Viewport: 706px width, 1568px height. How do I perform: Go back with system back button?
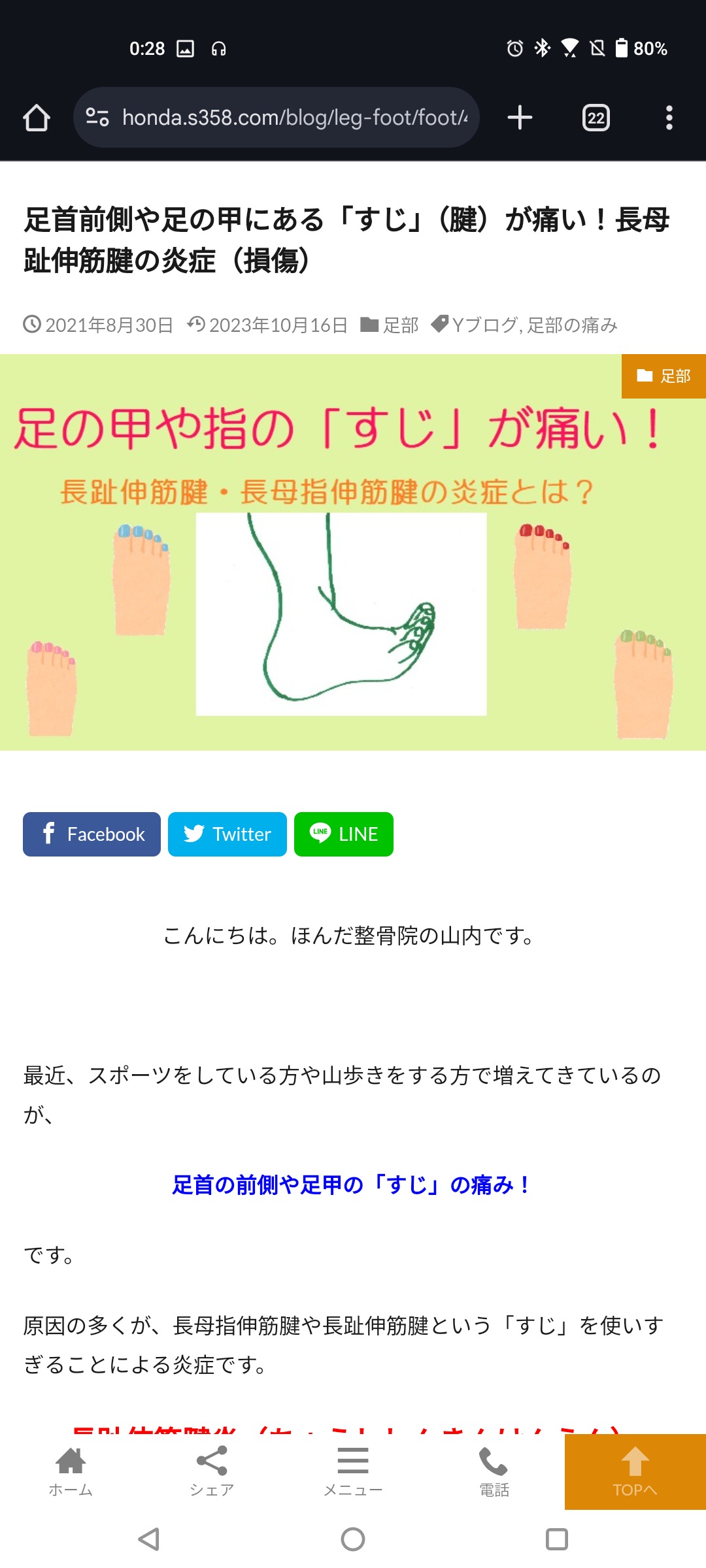pos(149,1539)
